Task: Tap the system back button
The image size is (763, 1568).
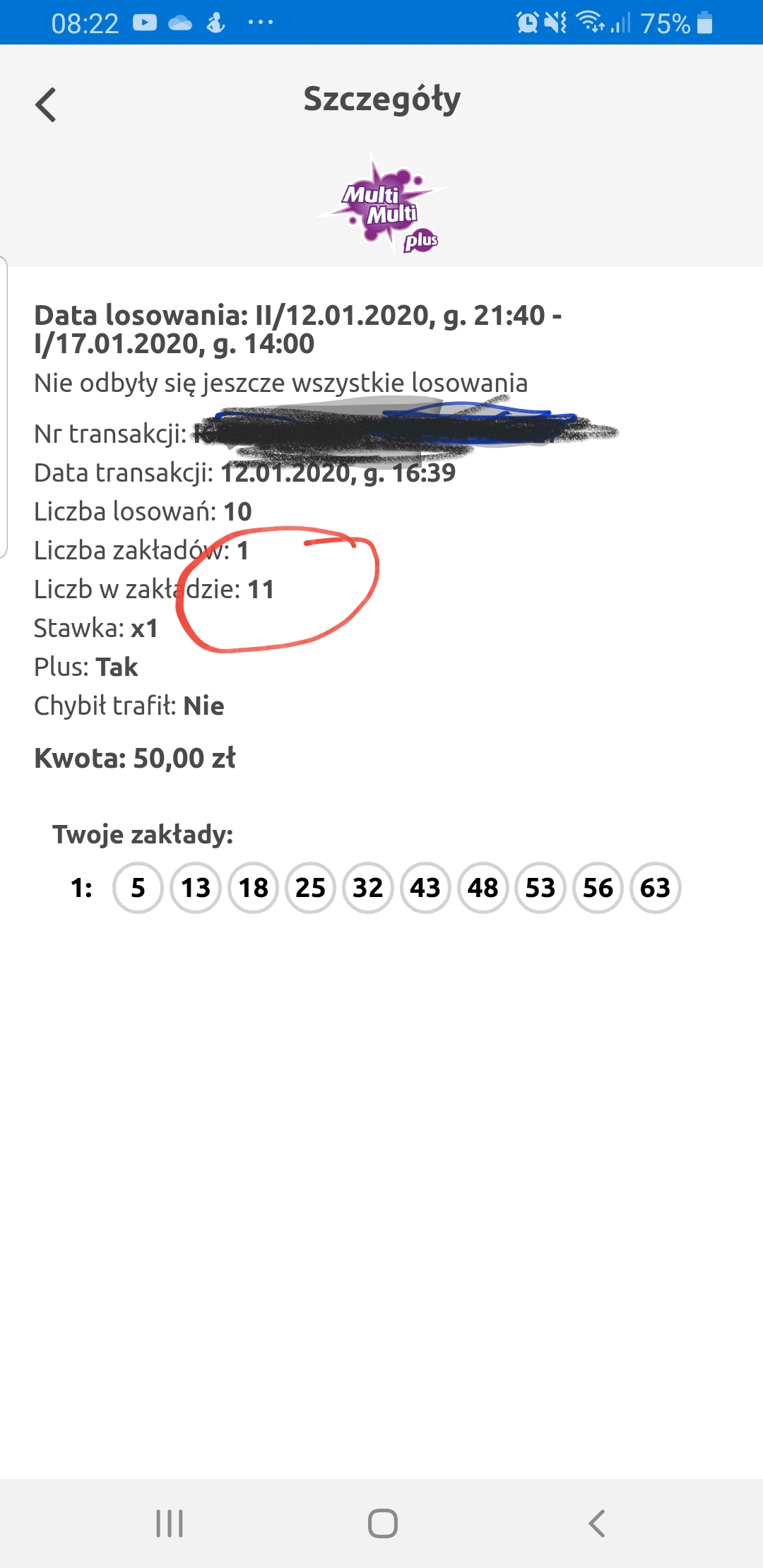Action: pyautogui.click(x=597, y=1524)
